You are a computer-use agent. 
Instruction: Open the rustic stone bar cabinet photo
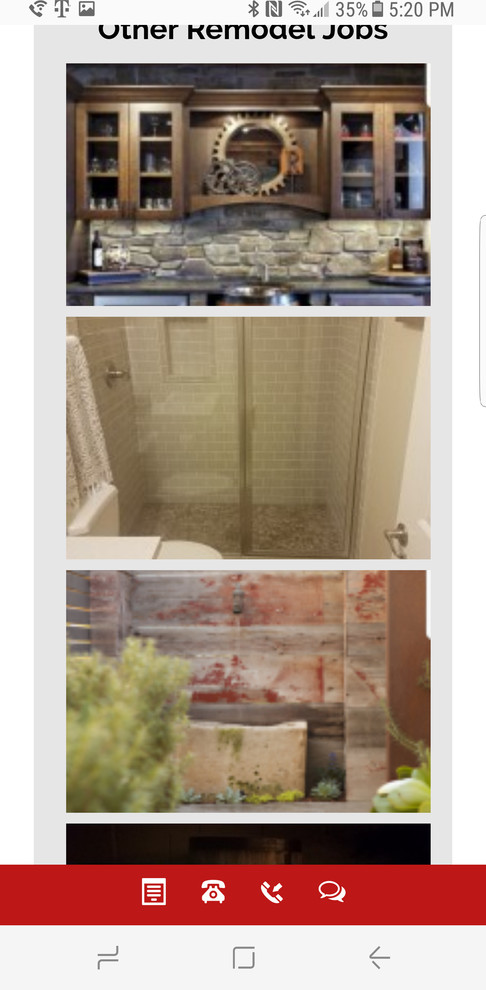[x=248, y=184]
